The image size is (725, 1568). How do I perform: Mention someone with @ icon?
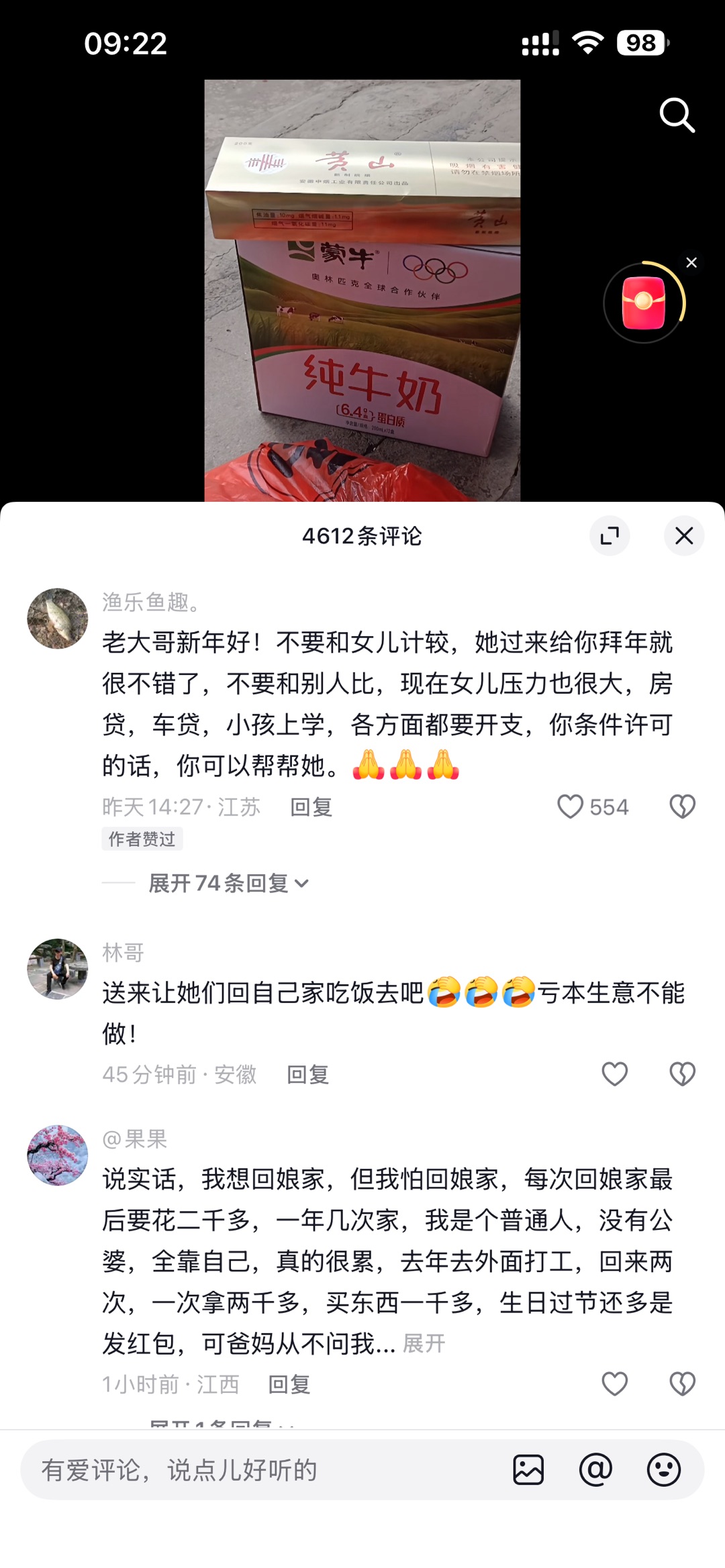pos(595,1470)
